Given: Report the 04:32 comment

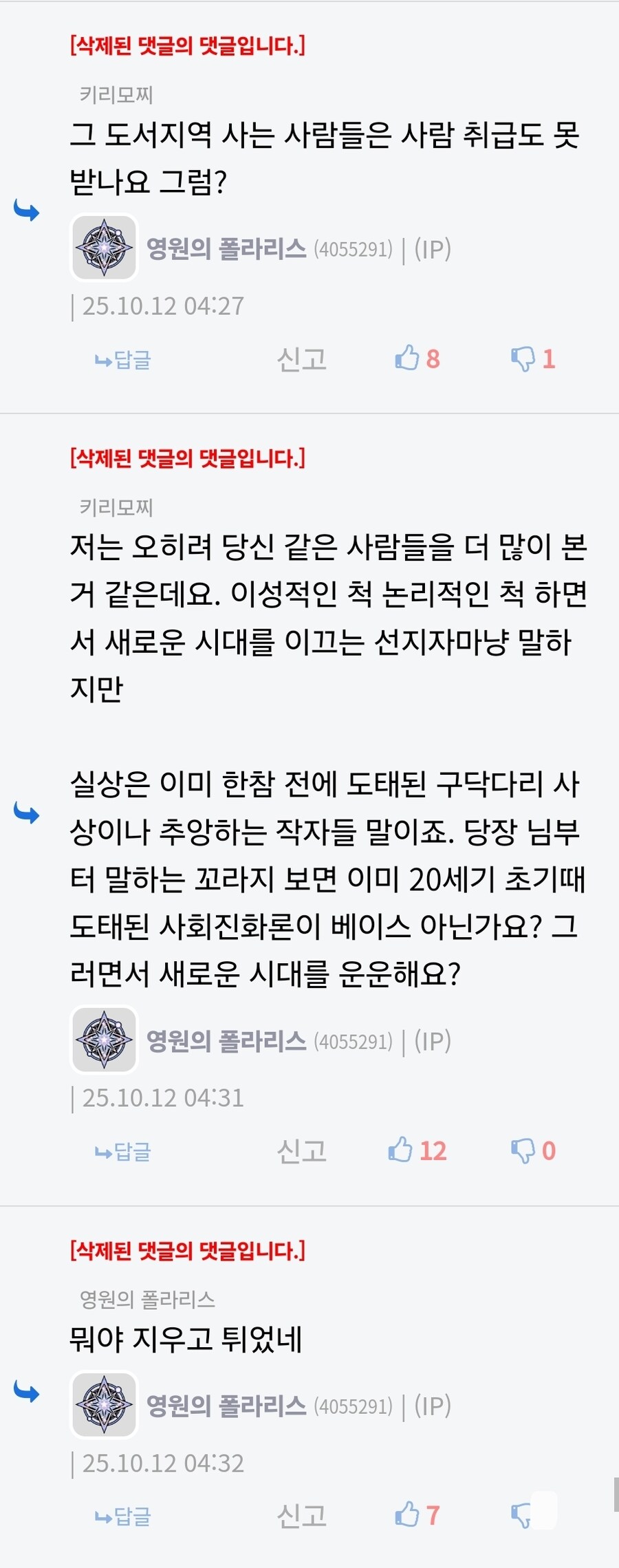Looking at the screenshot, I should click(x=301, y=1516).
